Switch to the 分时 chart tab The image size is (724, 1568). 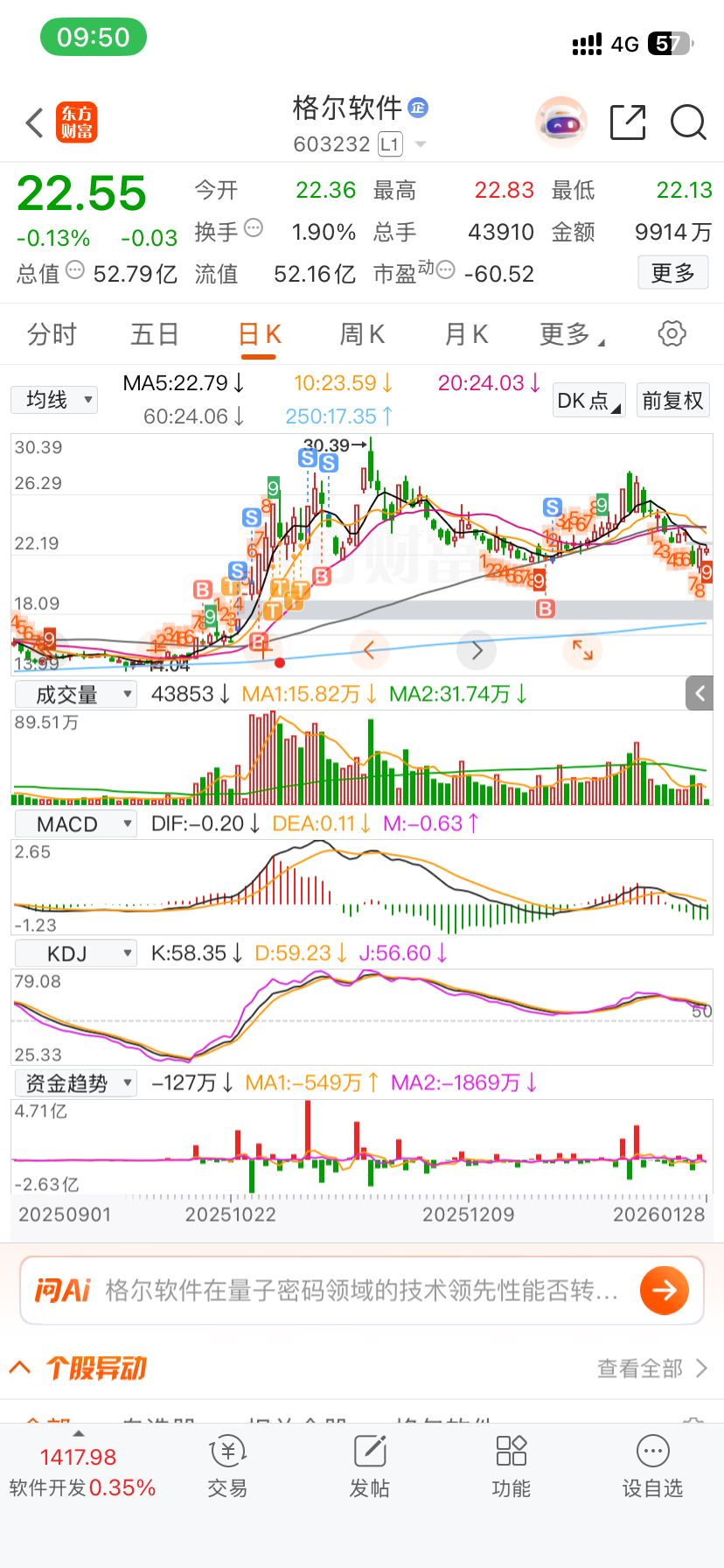click(52, 334)
